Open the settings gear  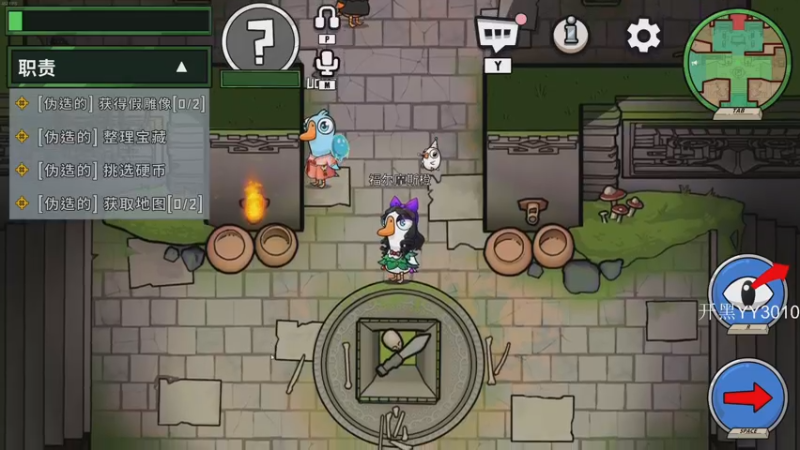pyautogui.click(x=643, y=36)
